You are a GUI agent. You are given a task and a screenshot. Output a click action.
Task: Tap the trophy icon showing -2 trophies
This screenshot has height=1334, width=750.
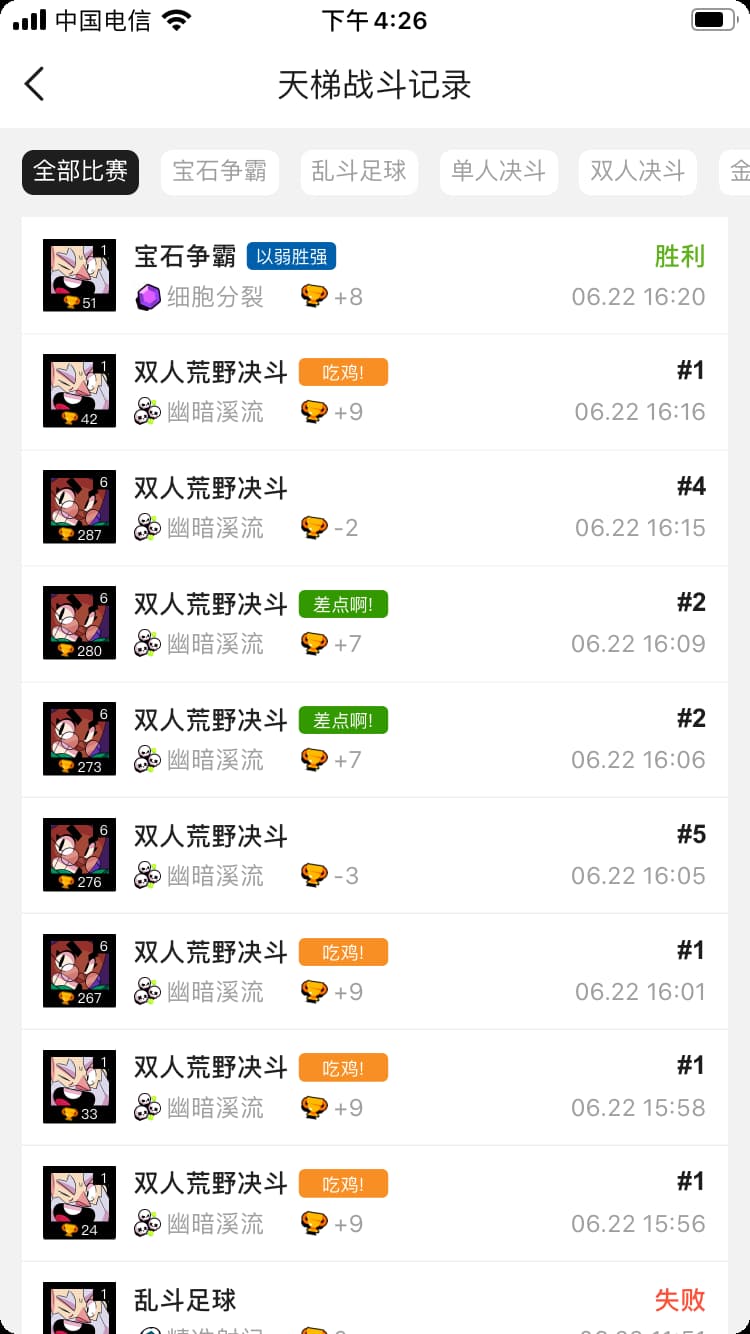click(x=315, y=528)
